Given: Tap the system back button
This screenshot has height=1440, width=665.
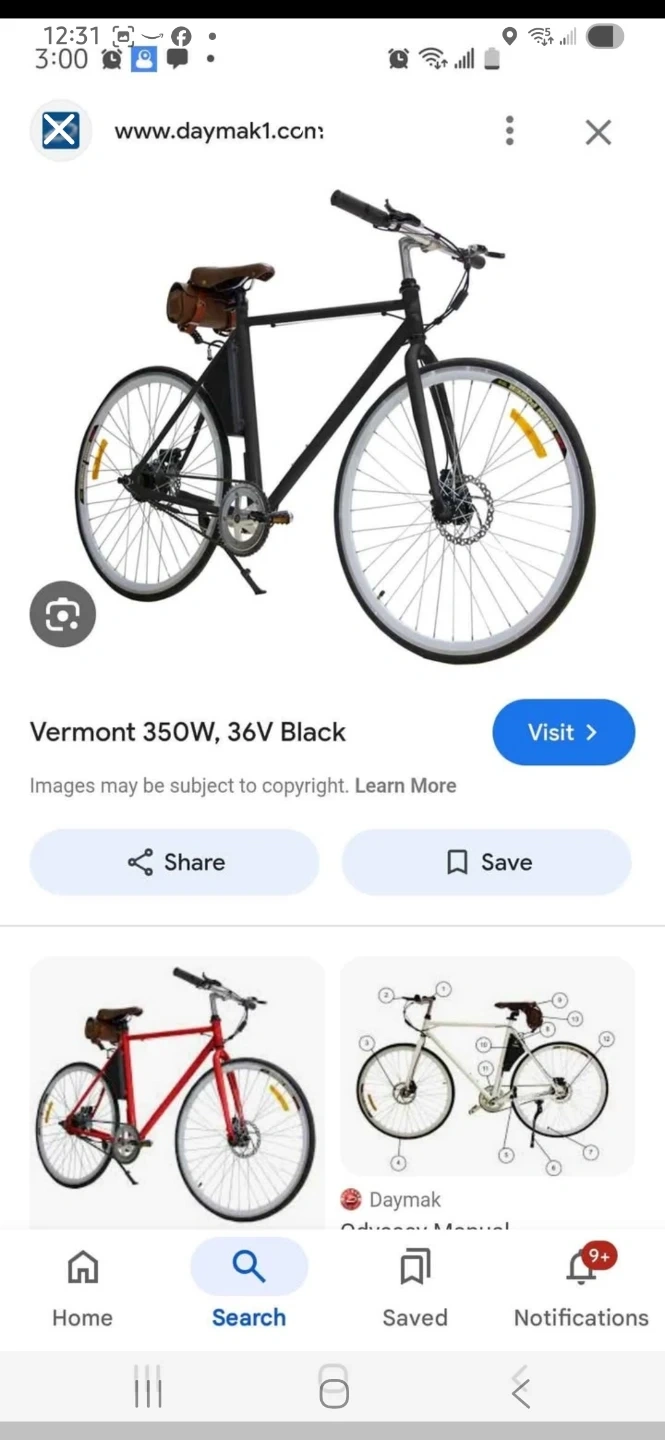Looking at the screenshot, I should tap(520, 1390).
